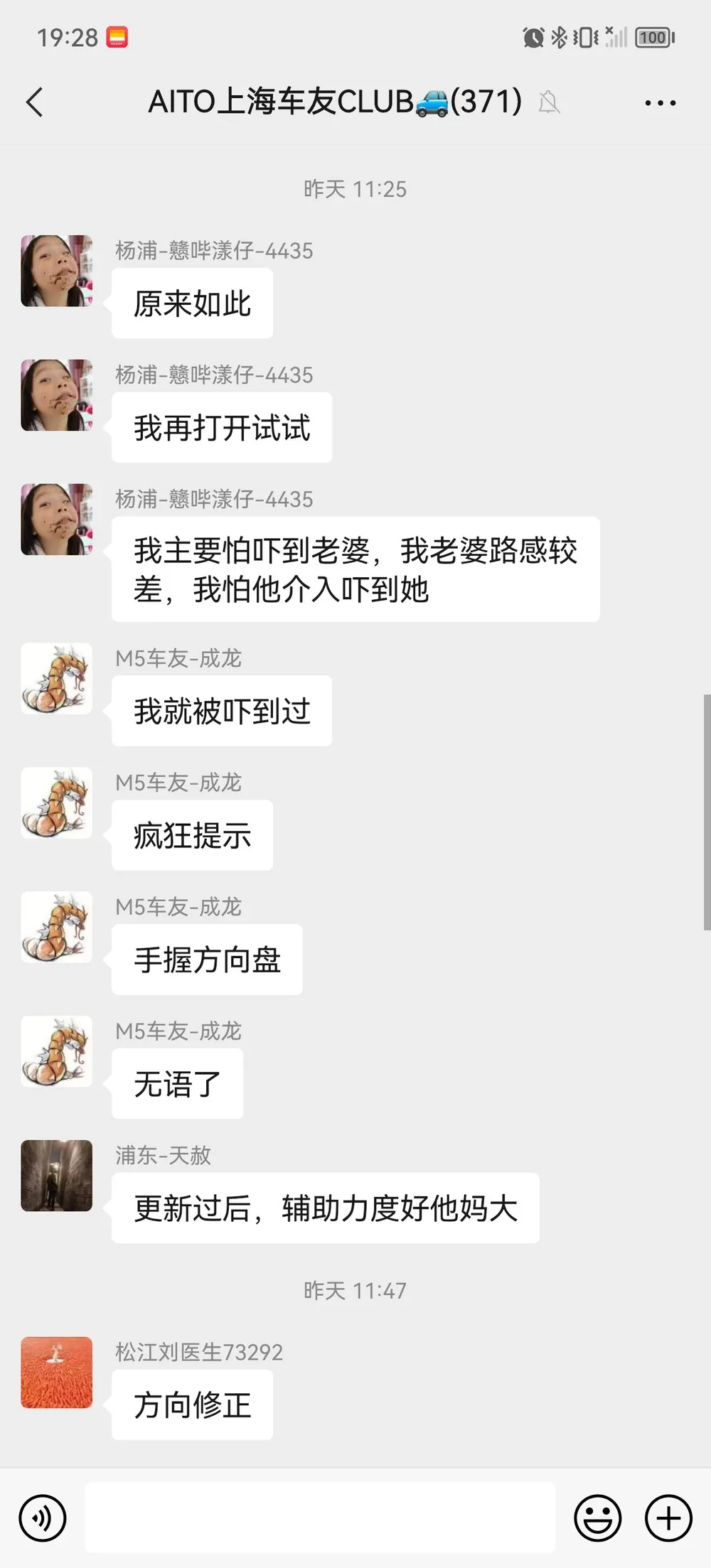Open avatar of sender of 我就被吓到过
This screenshot has height=1568, width=711.
pos(57,678)
